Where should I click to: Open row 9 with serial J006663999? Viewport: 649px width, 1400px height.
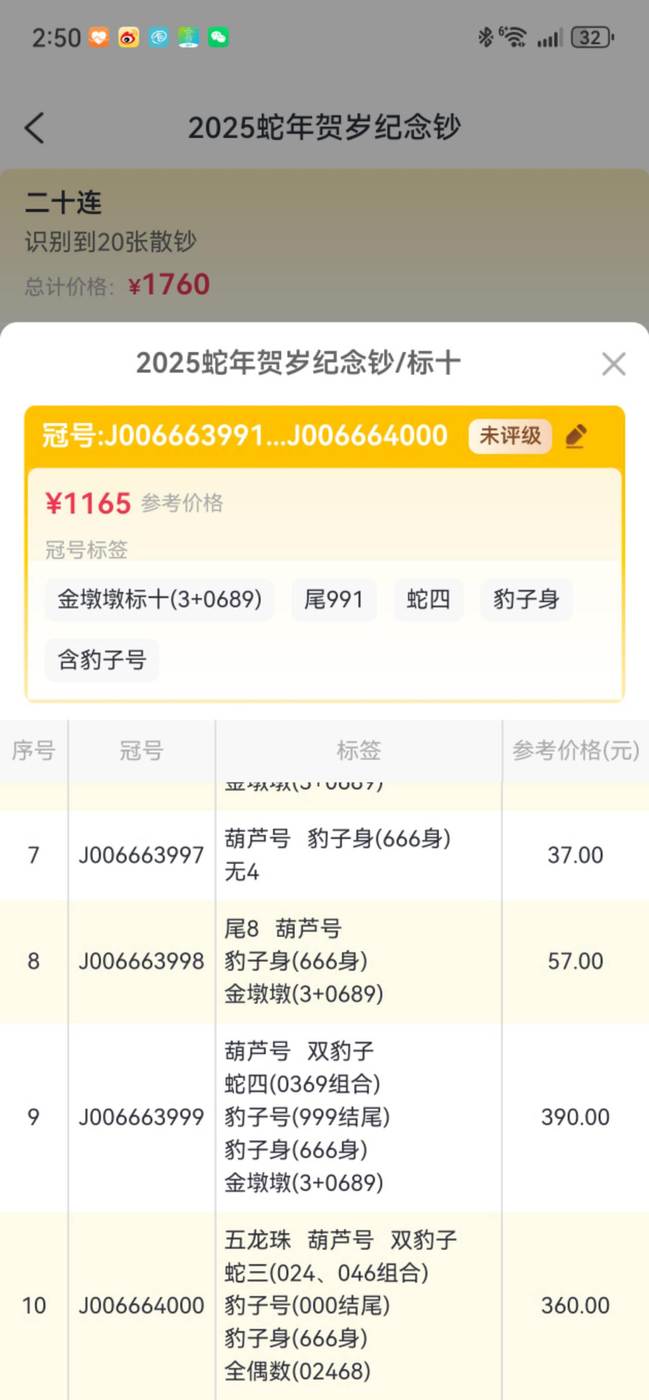click(324, 1117)
